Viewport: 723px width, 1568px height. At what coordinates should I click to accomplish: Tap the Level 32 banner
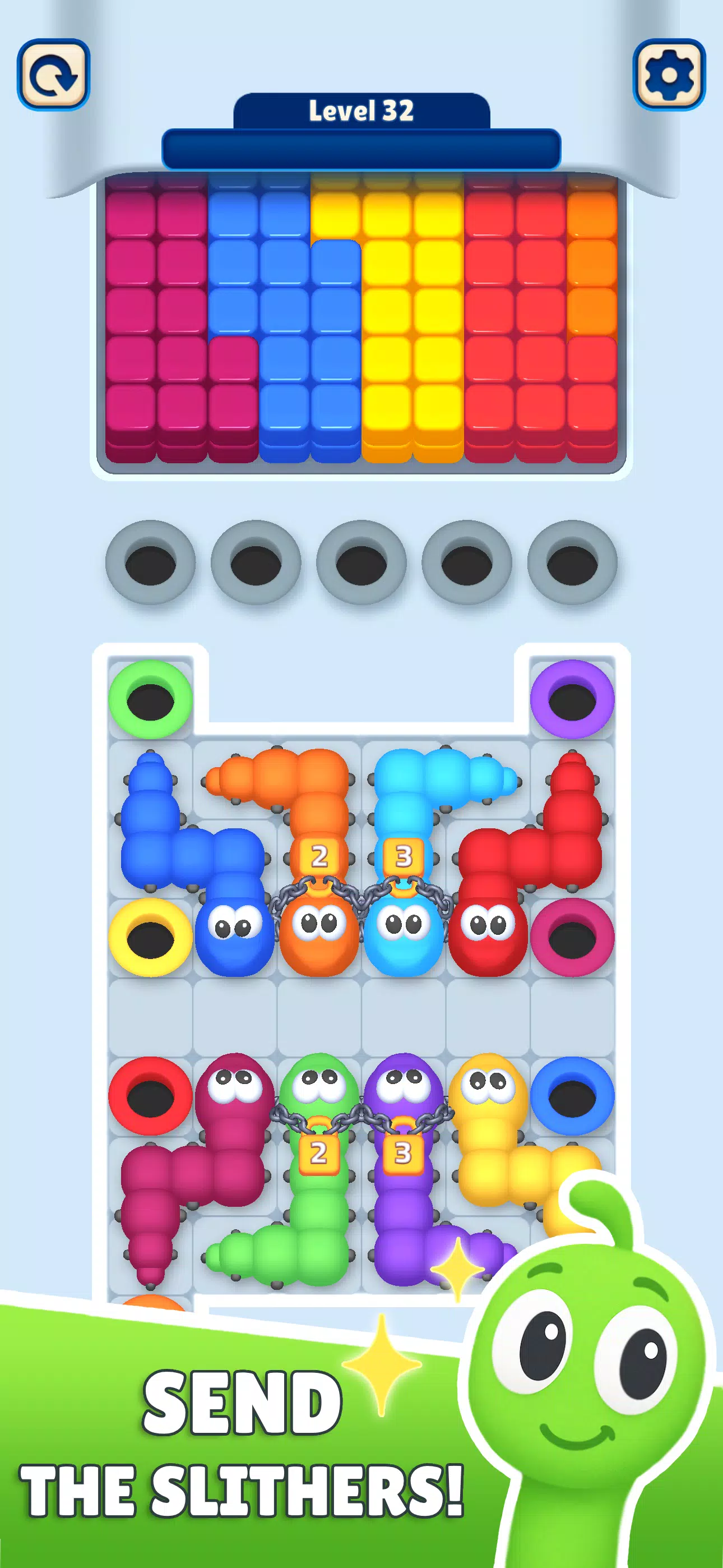point(361,109)
